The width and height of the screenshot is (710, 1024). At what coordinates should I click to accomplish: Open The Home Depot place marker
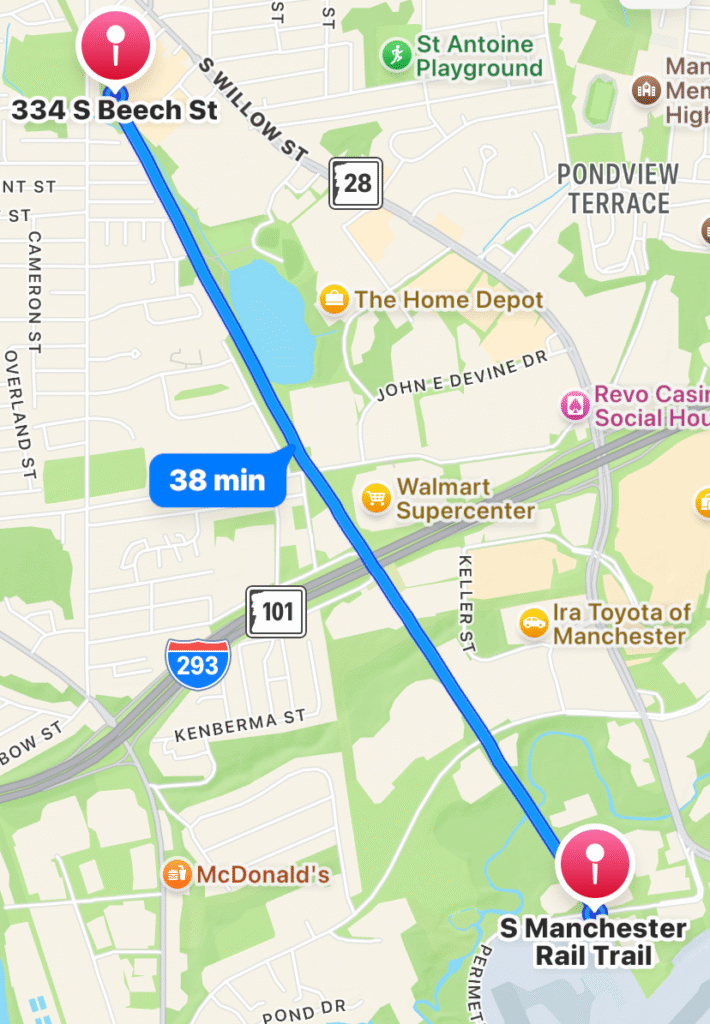[x=334, y=299]
